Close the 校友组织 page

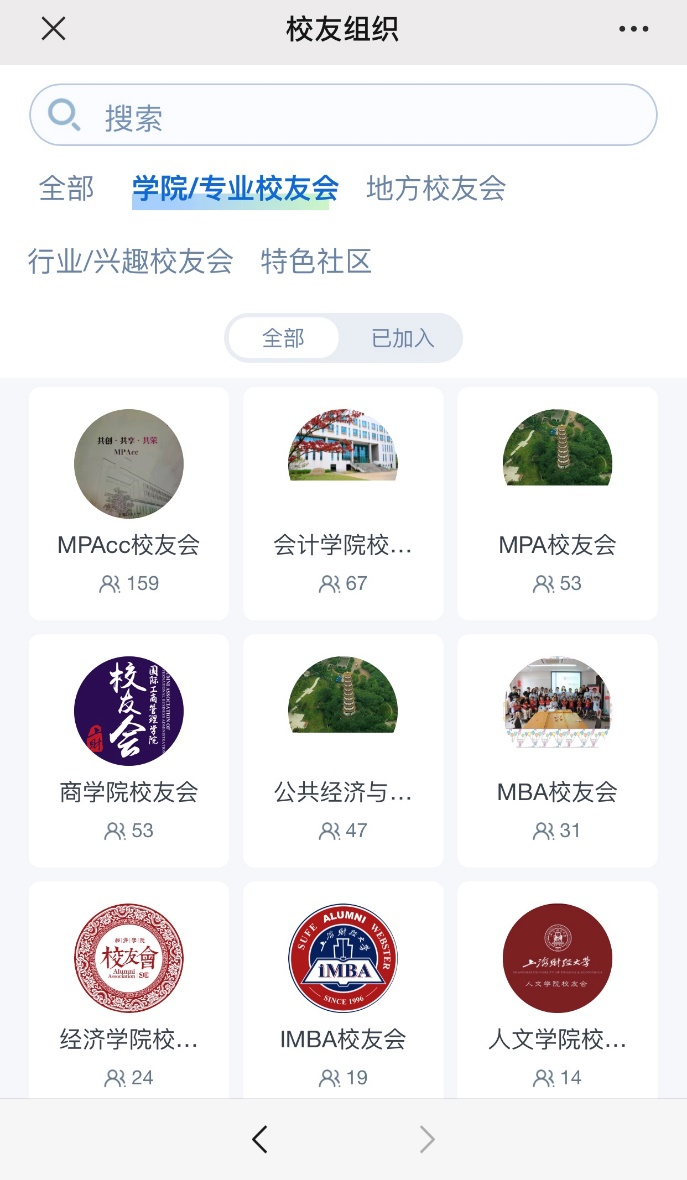(53, 29)
